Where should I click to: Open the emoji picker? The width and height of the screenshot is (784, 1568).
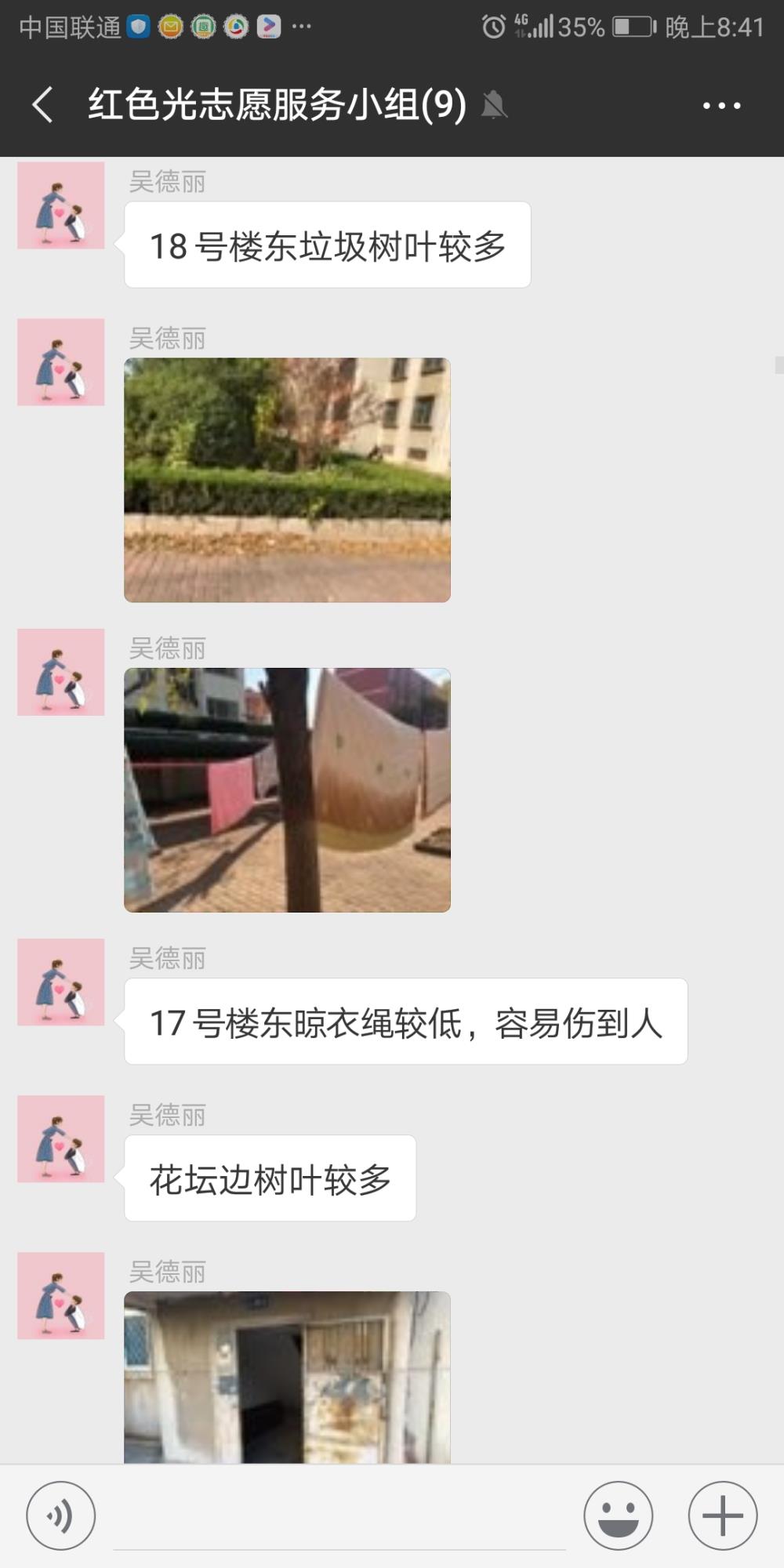click(x=619, y=1515)
